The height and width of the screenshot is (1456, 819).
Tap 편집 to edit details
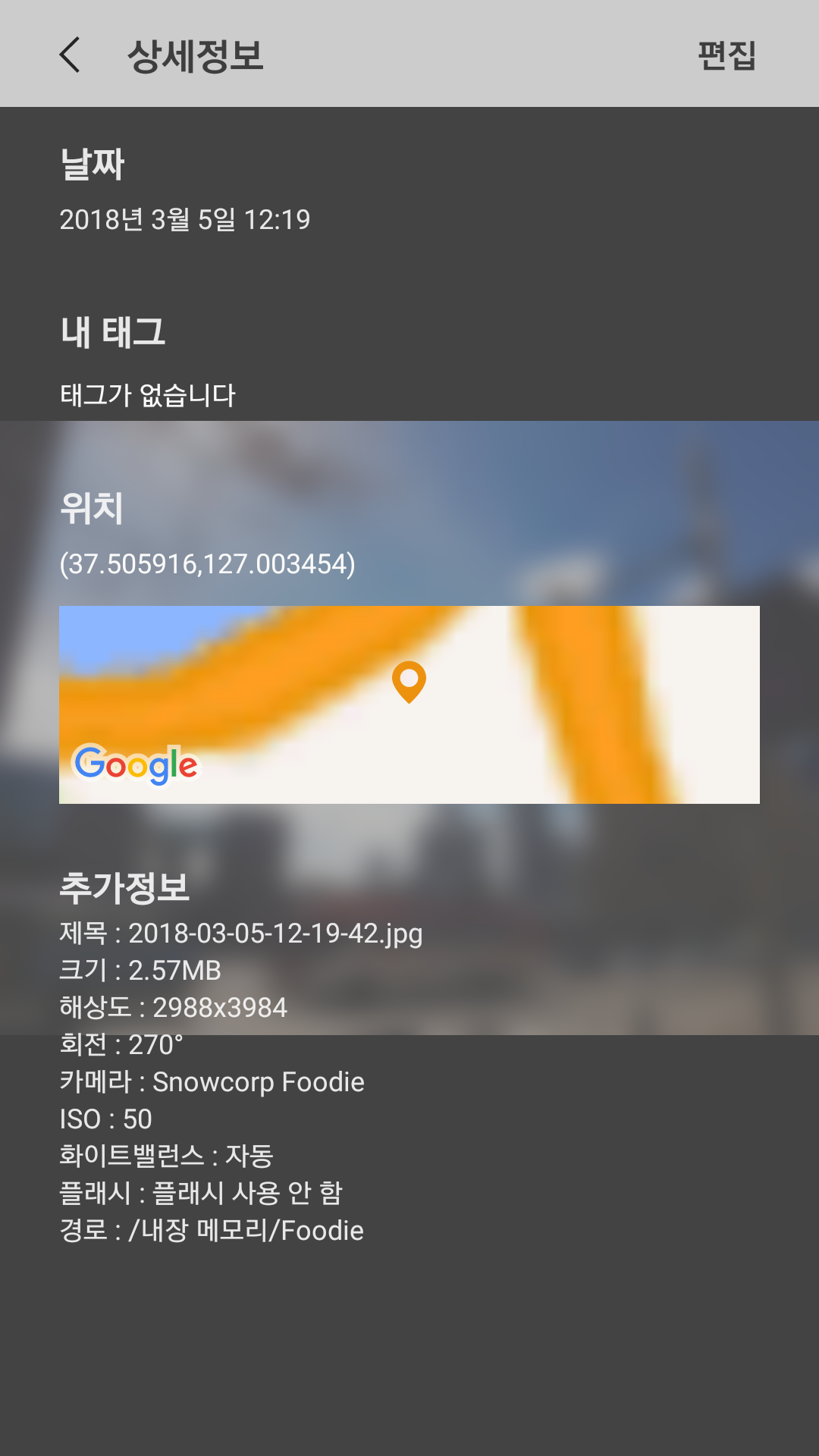point(726,55)
